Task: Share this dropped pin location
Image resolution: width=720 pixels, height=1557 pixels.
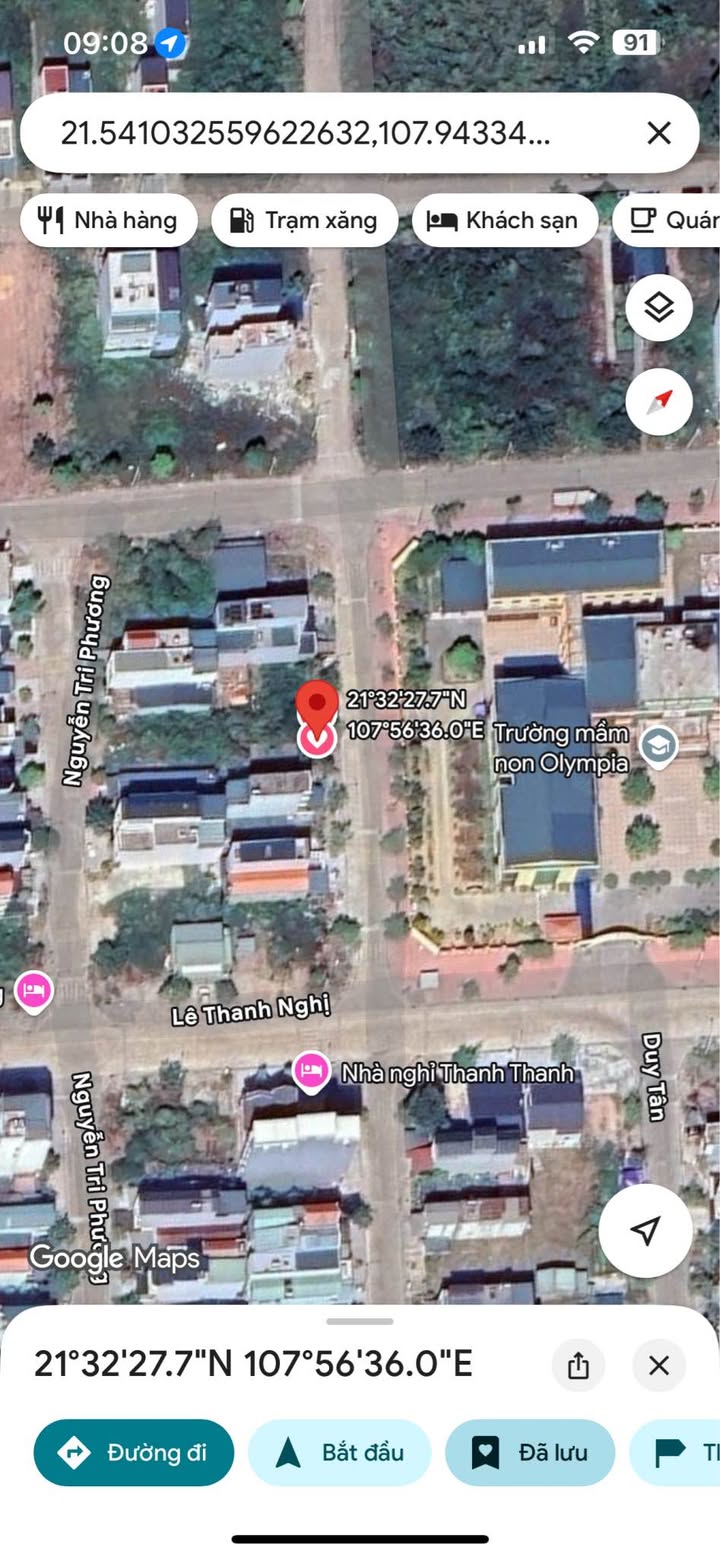Action: [x=578, y=1365]
